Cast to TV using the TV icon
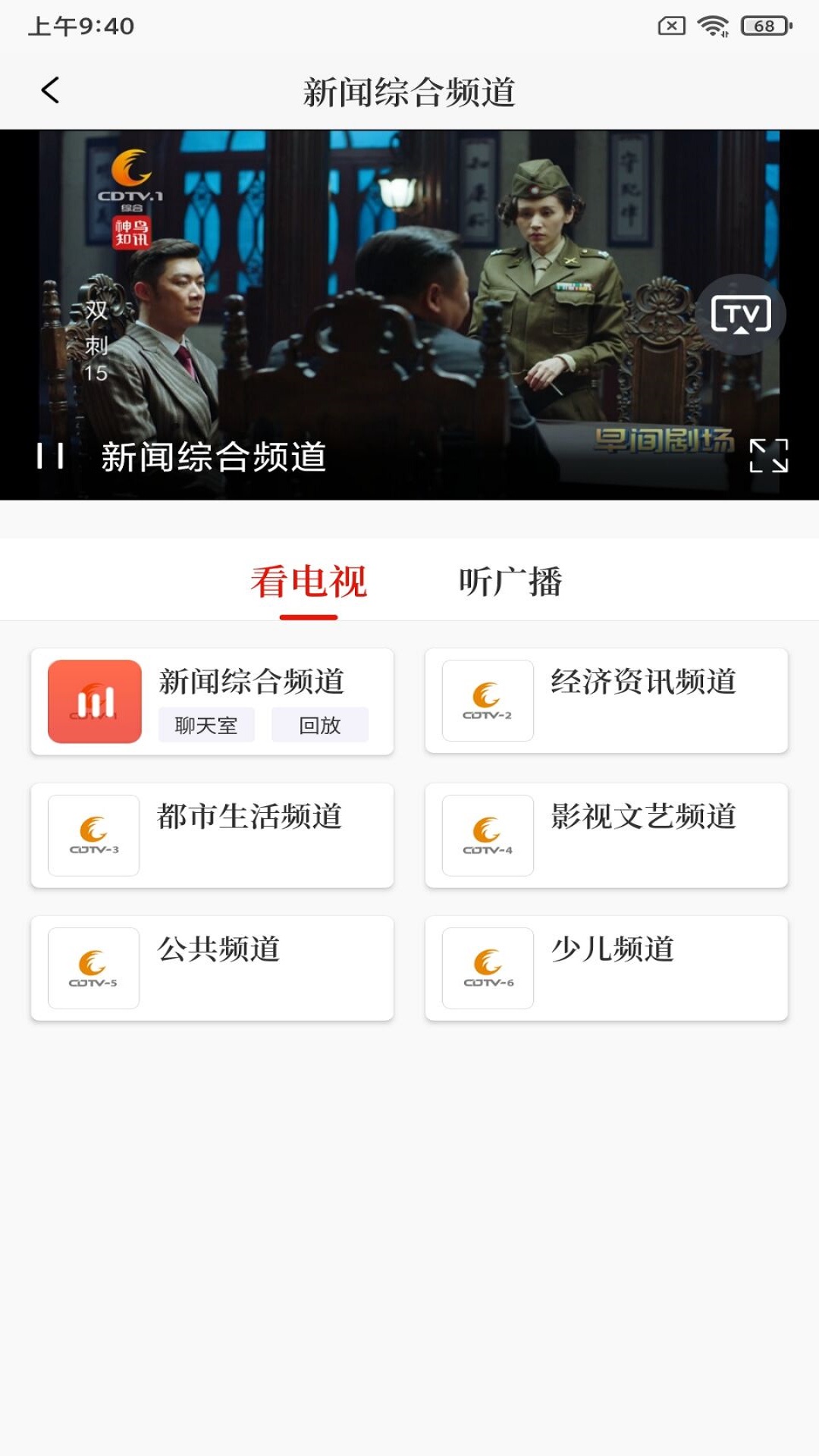 (743, 314)
